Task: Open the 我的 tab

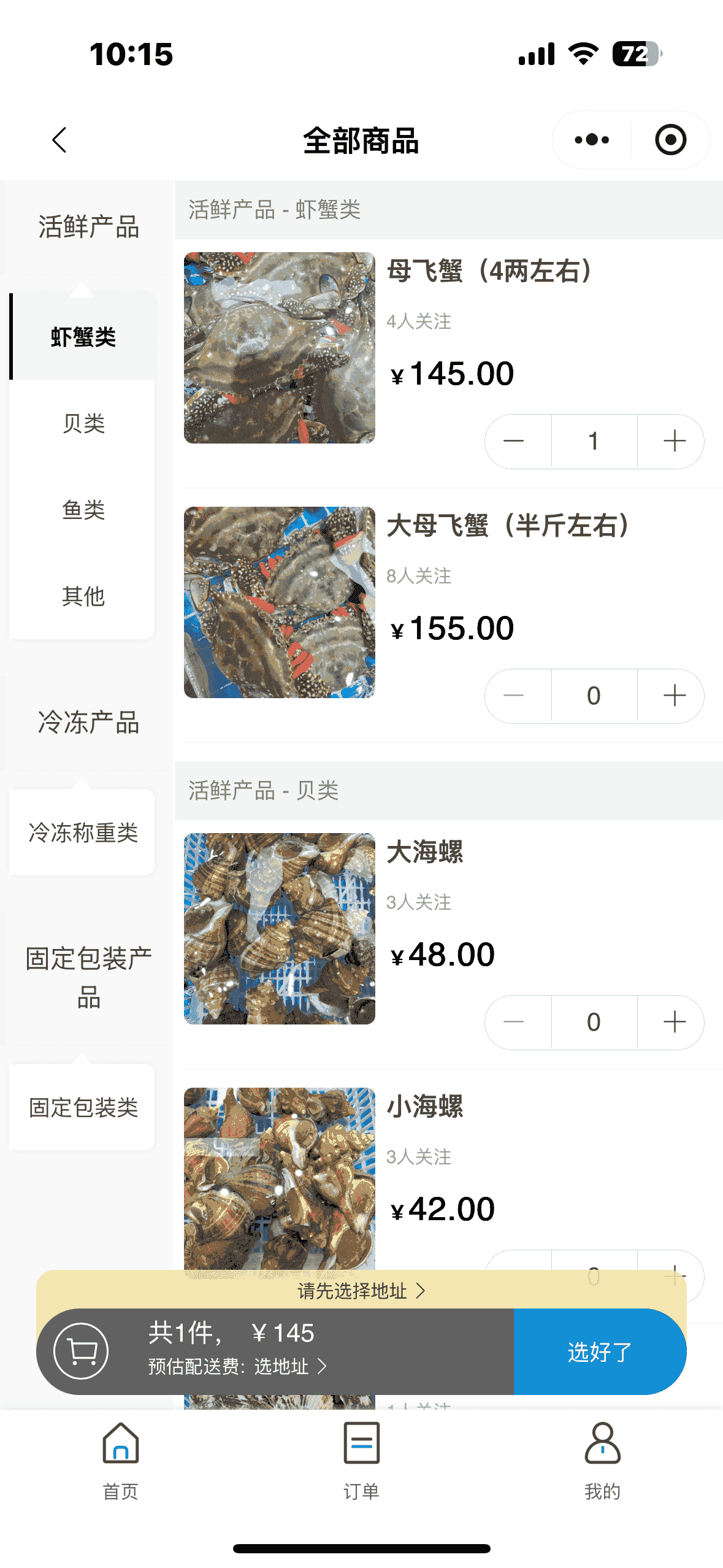Action: click(x=602, y=1461)
